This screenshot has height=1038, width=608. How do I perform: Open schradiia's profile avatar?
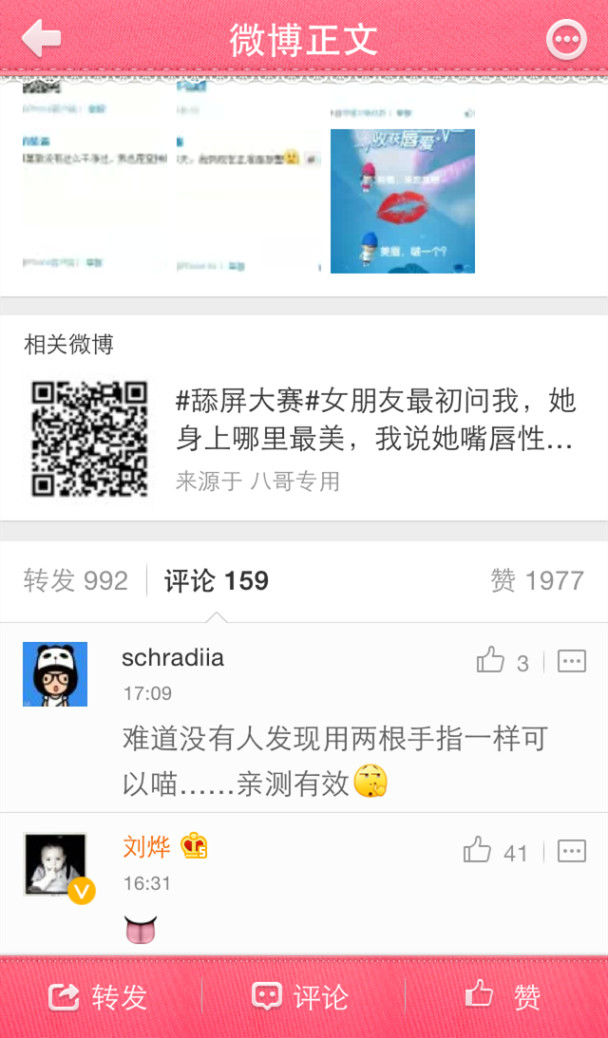coord(55,674)
